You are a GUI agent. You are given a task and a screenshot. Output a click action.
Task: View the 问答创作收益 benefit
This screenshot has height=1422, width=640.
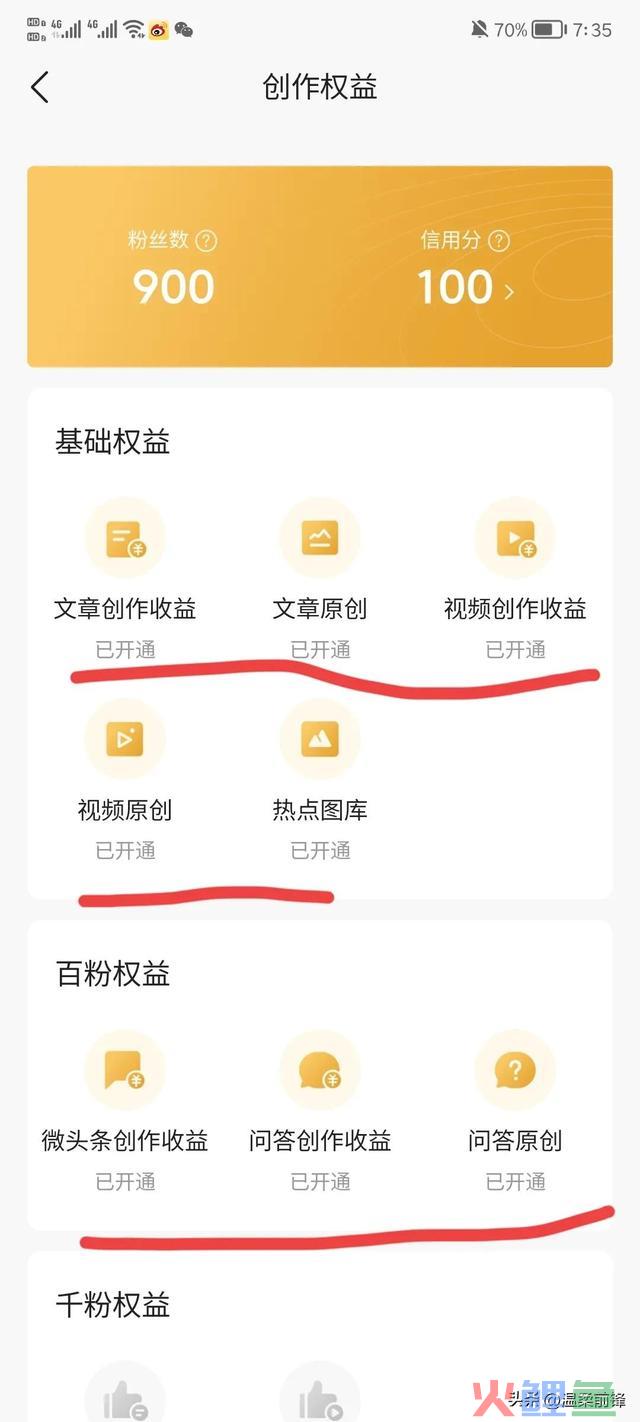click(320, 1072)
